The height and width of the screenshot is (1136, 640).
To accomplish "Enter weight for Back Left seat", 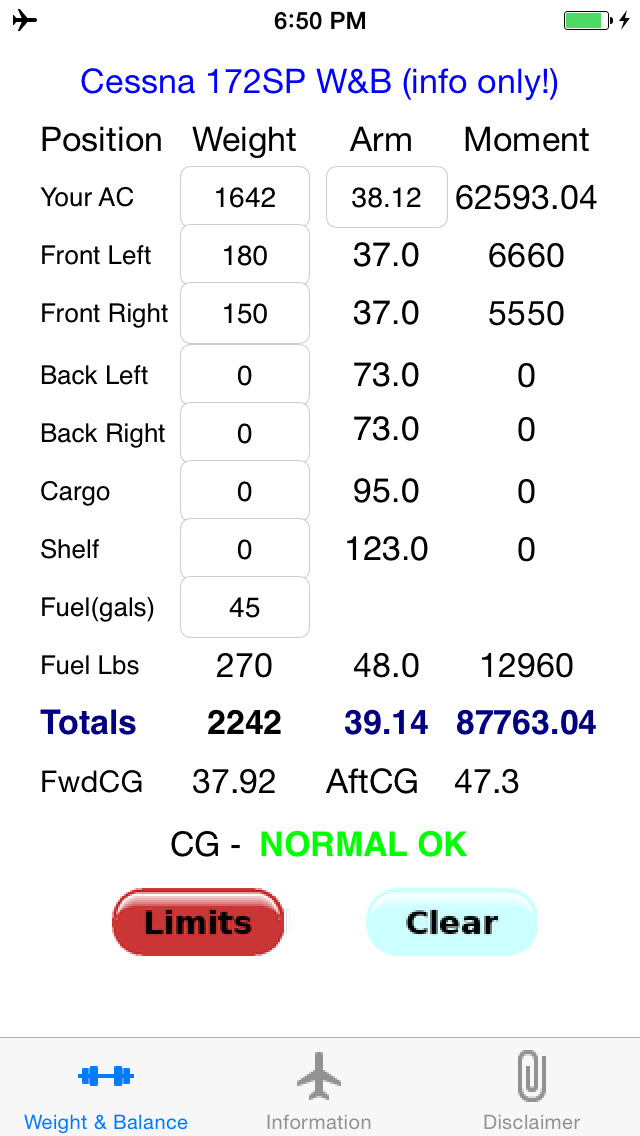I will (x=245, y=375).
